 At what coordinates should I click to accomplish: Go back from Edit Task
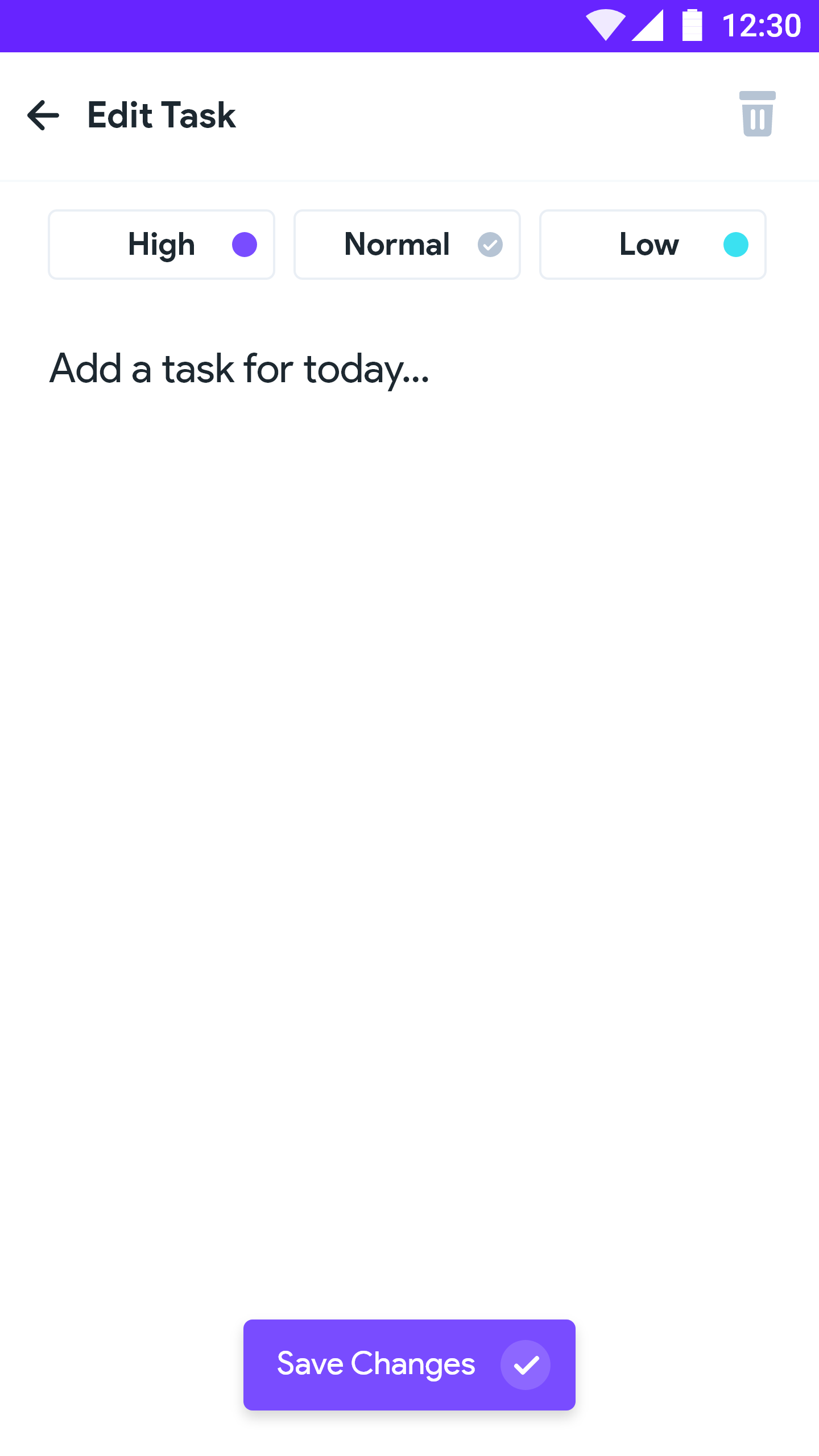pyautogui.click(x=43, y=115)
